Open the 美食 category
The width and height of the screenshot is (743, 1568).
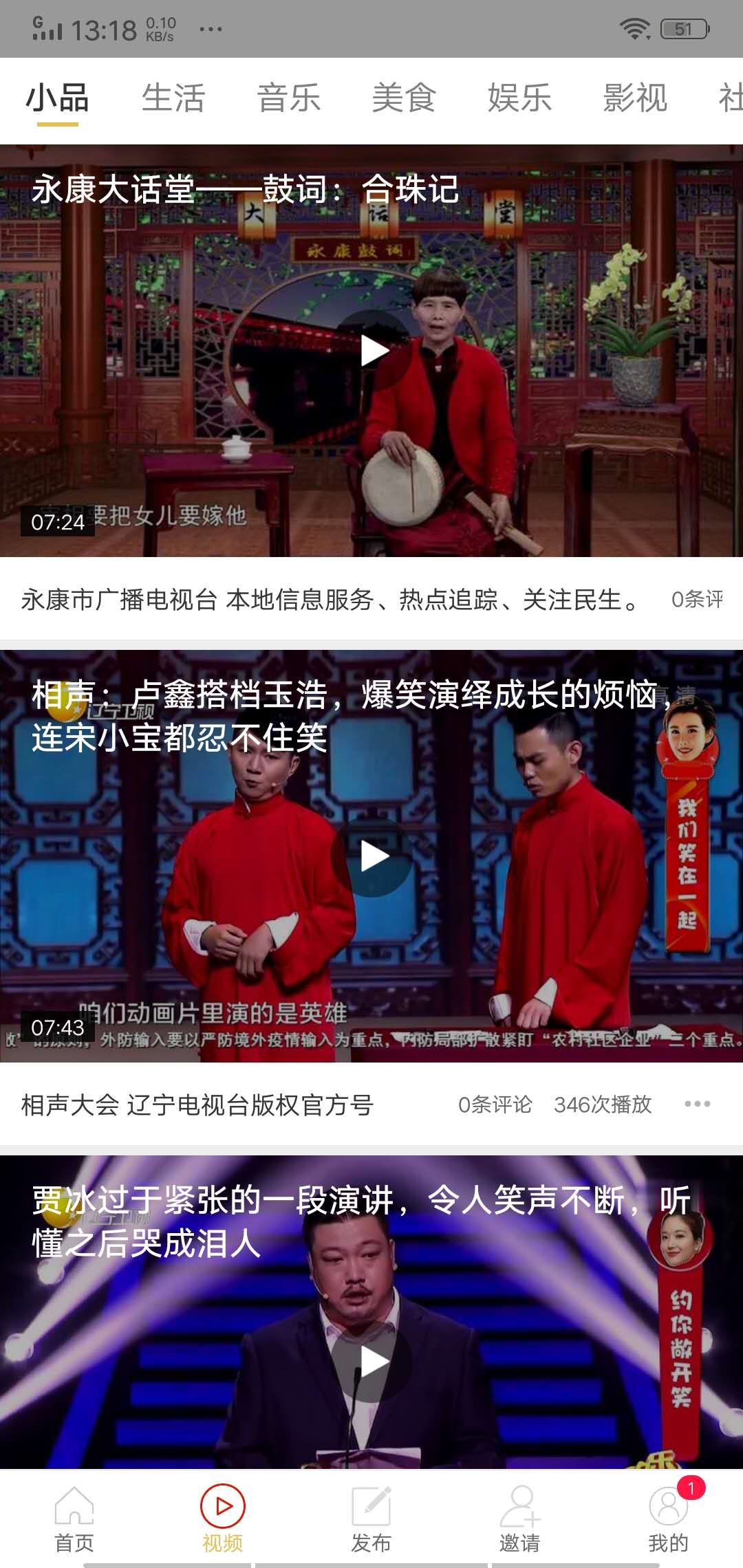(x=403, y=100)
